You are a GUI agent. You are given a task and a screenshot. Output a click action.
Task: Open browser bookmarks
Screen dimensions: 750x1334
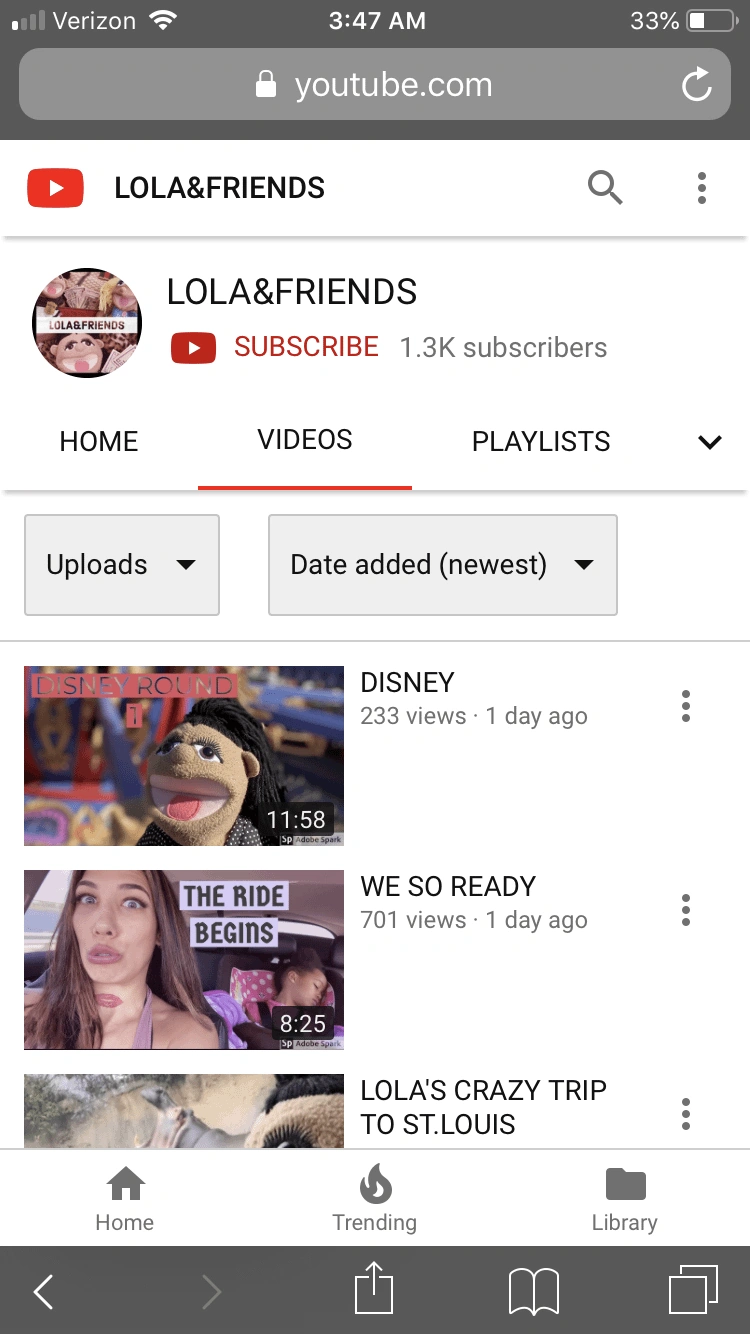point(533,1291)
